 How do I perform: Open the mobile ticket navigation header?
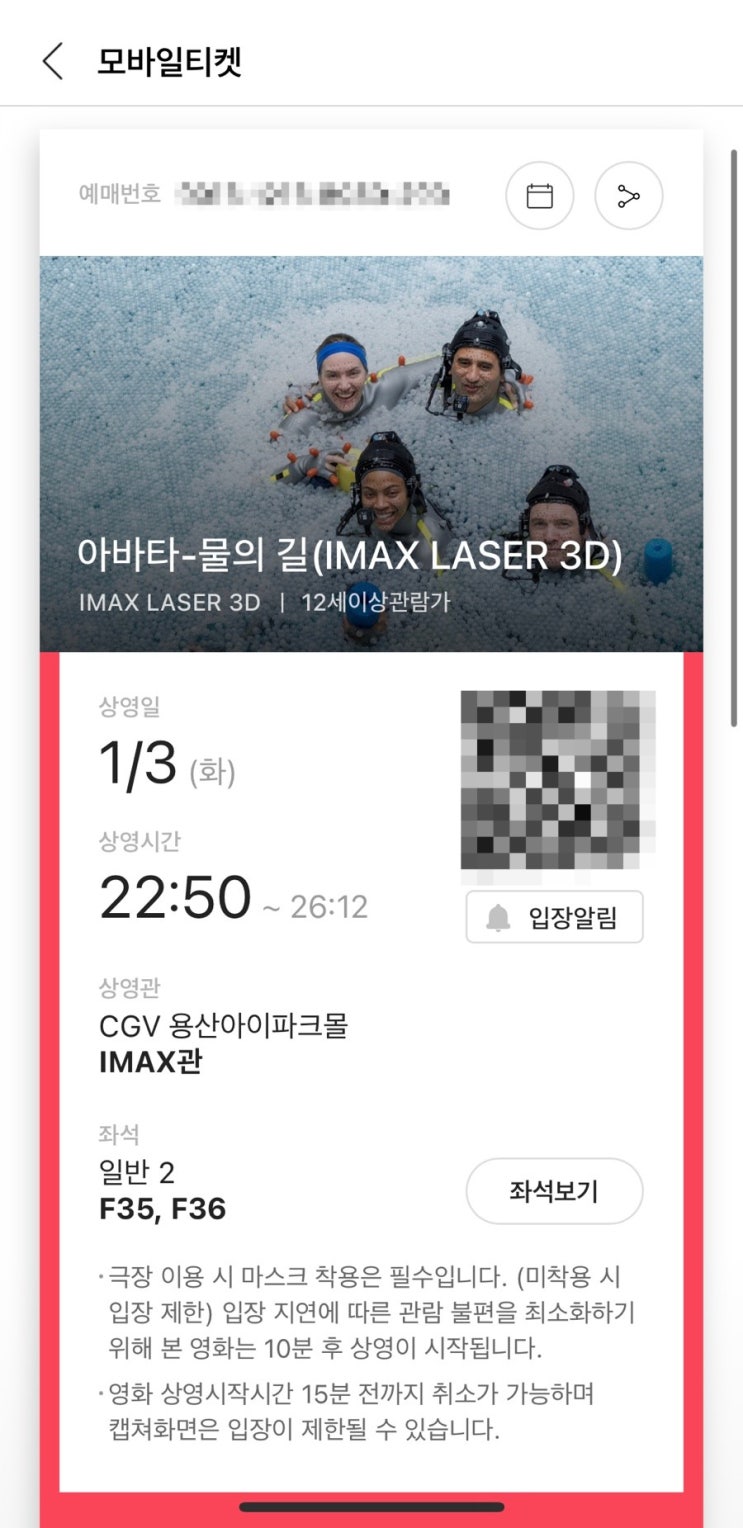167,62
